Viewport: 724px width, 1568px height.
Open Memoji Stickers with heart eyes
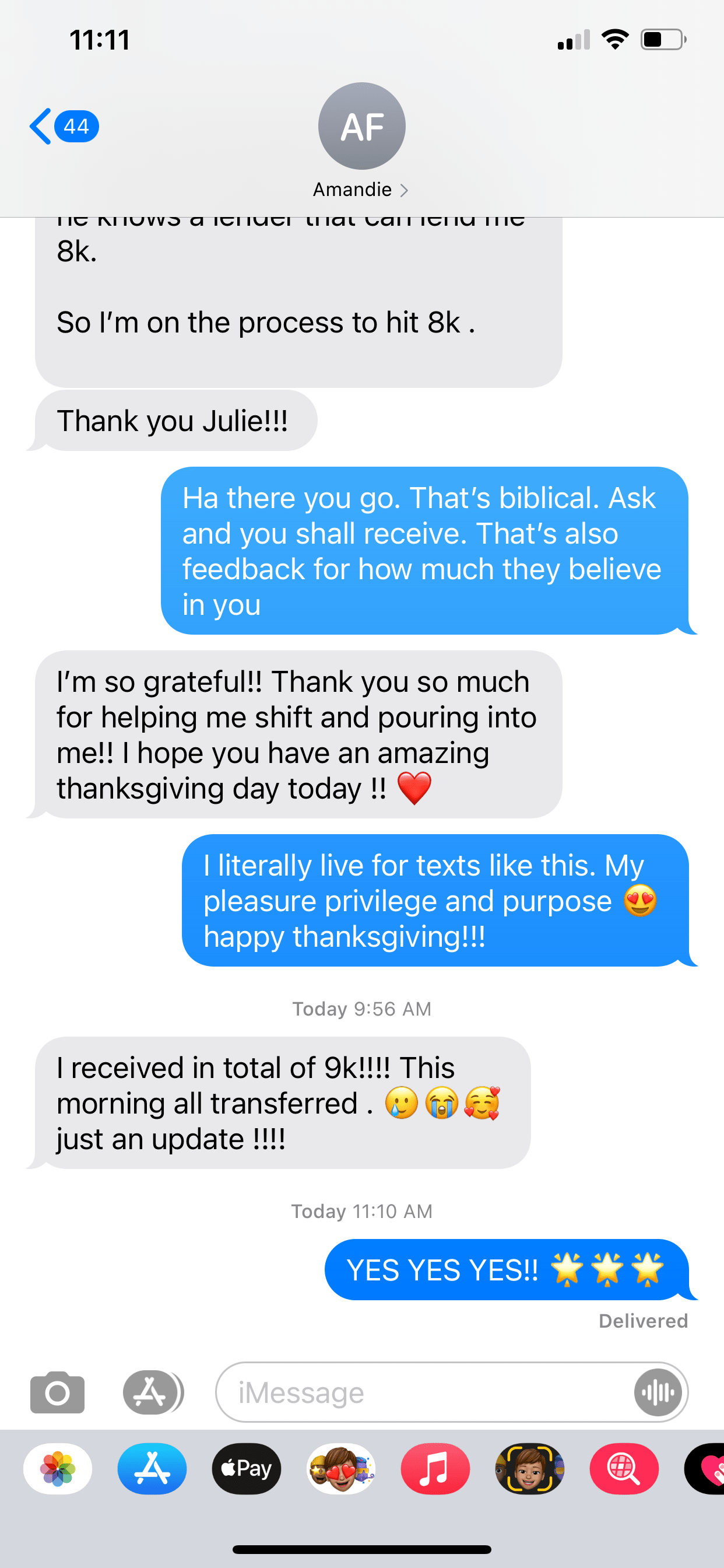[x=340, y=1469]
